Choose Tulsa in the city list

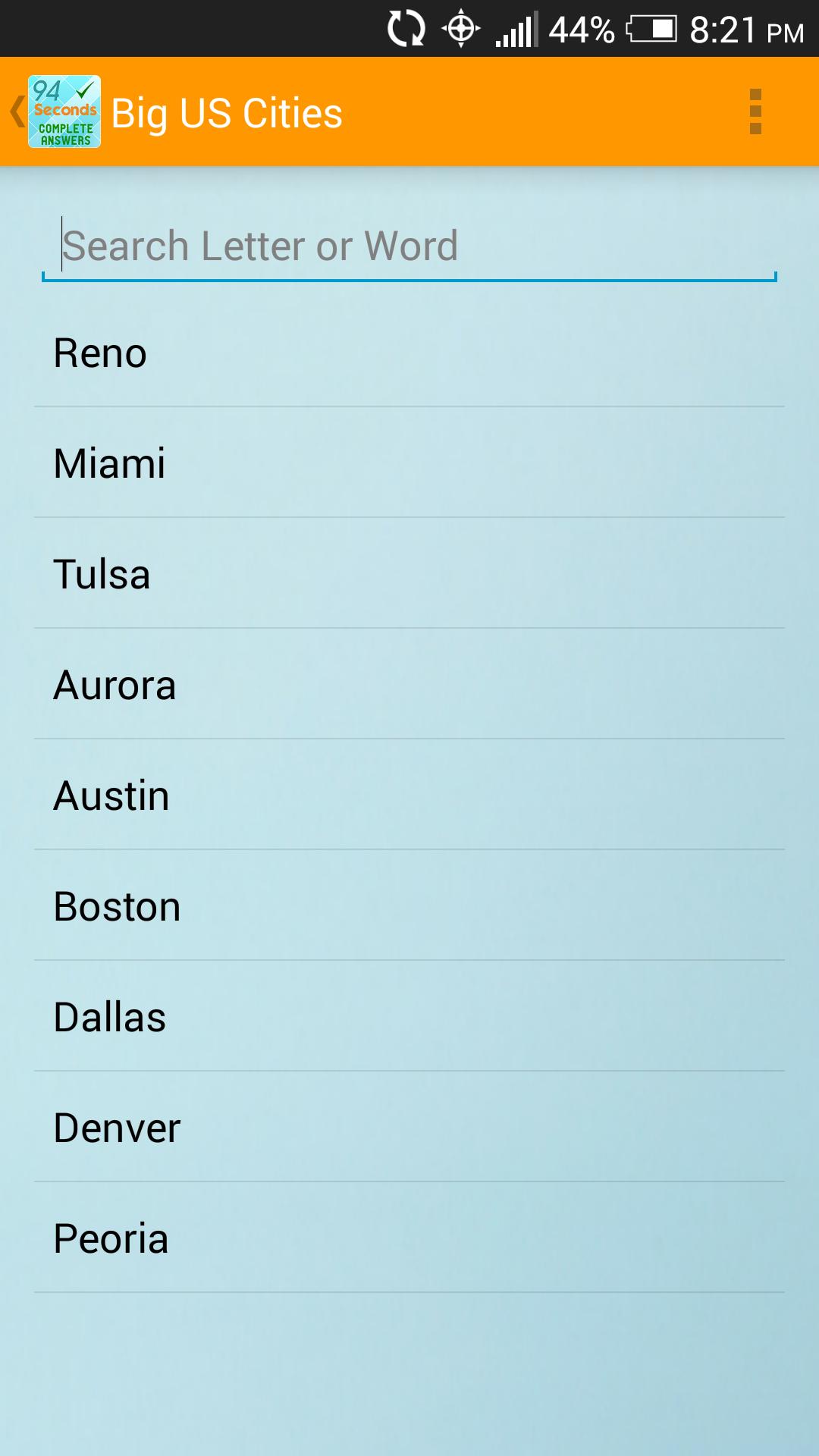409,574
